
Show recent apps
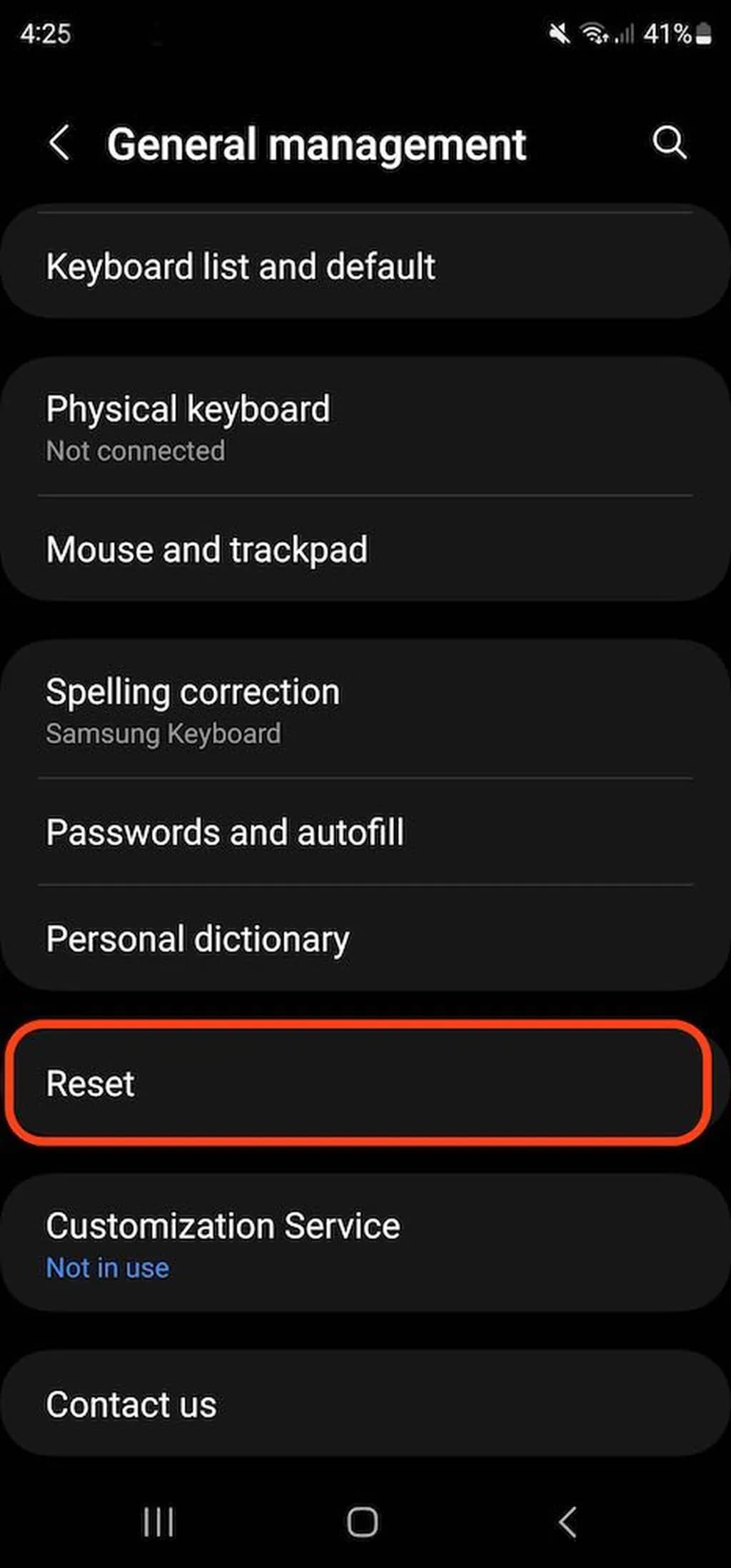click(158, 1522)
